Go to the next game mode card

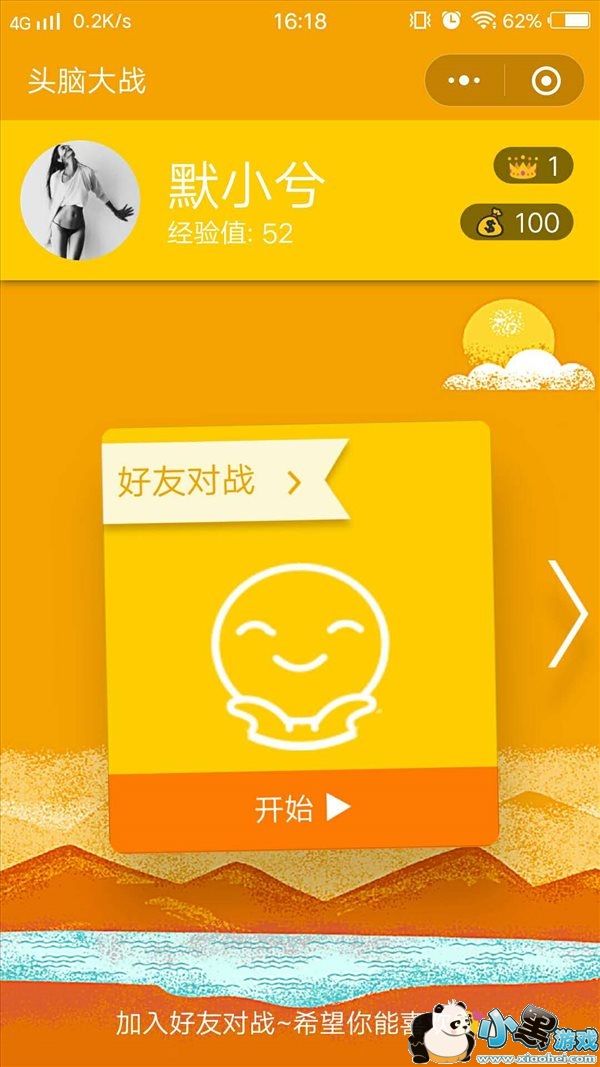point(567,613)
